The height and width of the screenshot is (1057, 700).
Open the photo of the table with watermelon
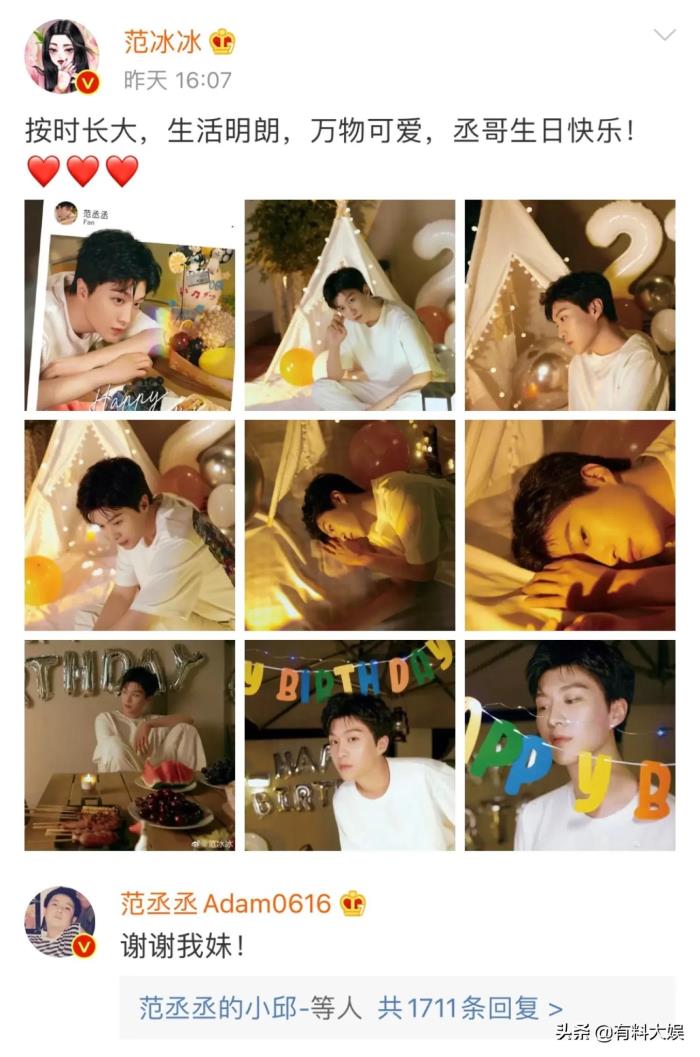click(130, 745)
